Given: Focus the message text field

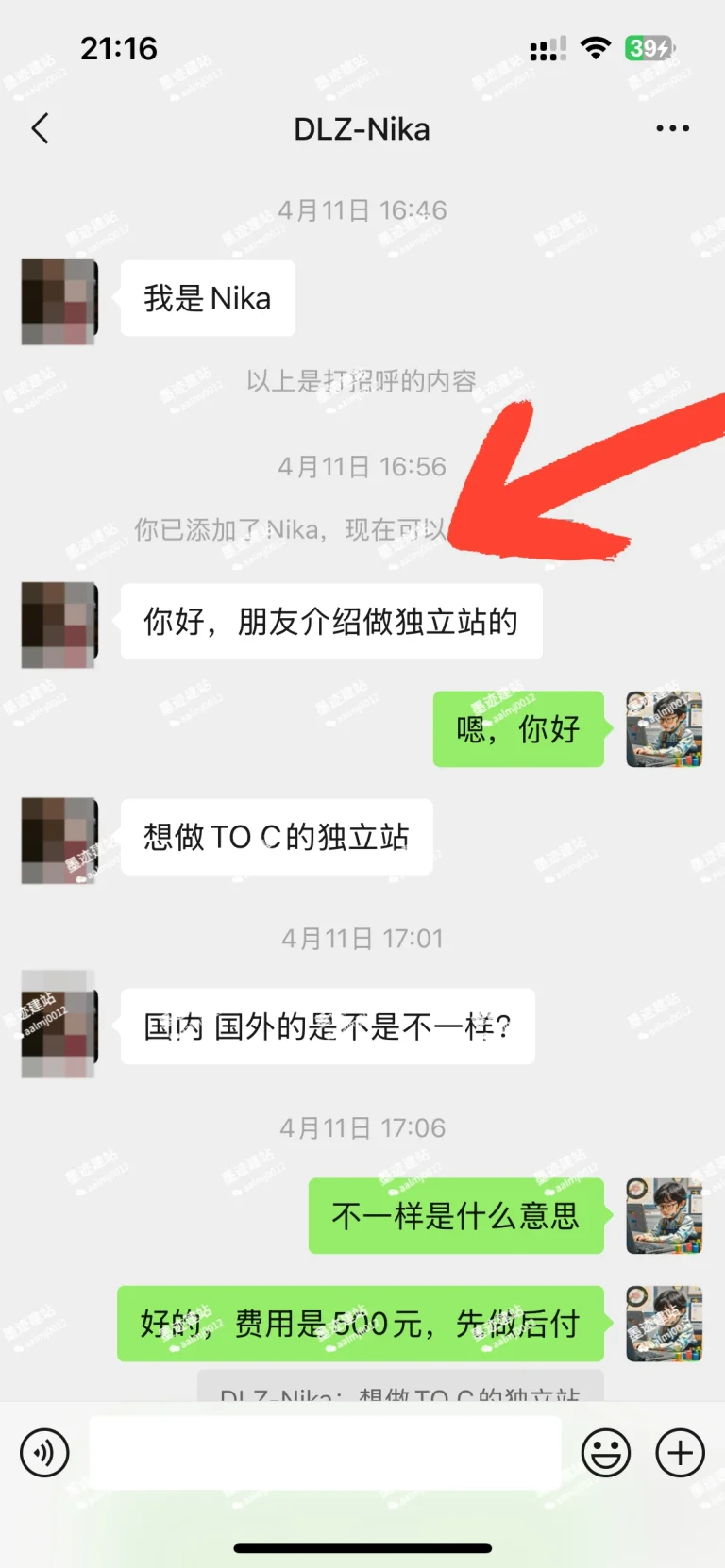Looking at the screenshot, I should [x=325, y=1452].
